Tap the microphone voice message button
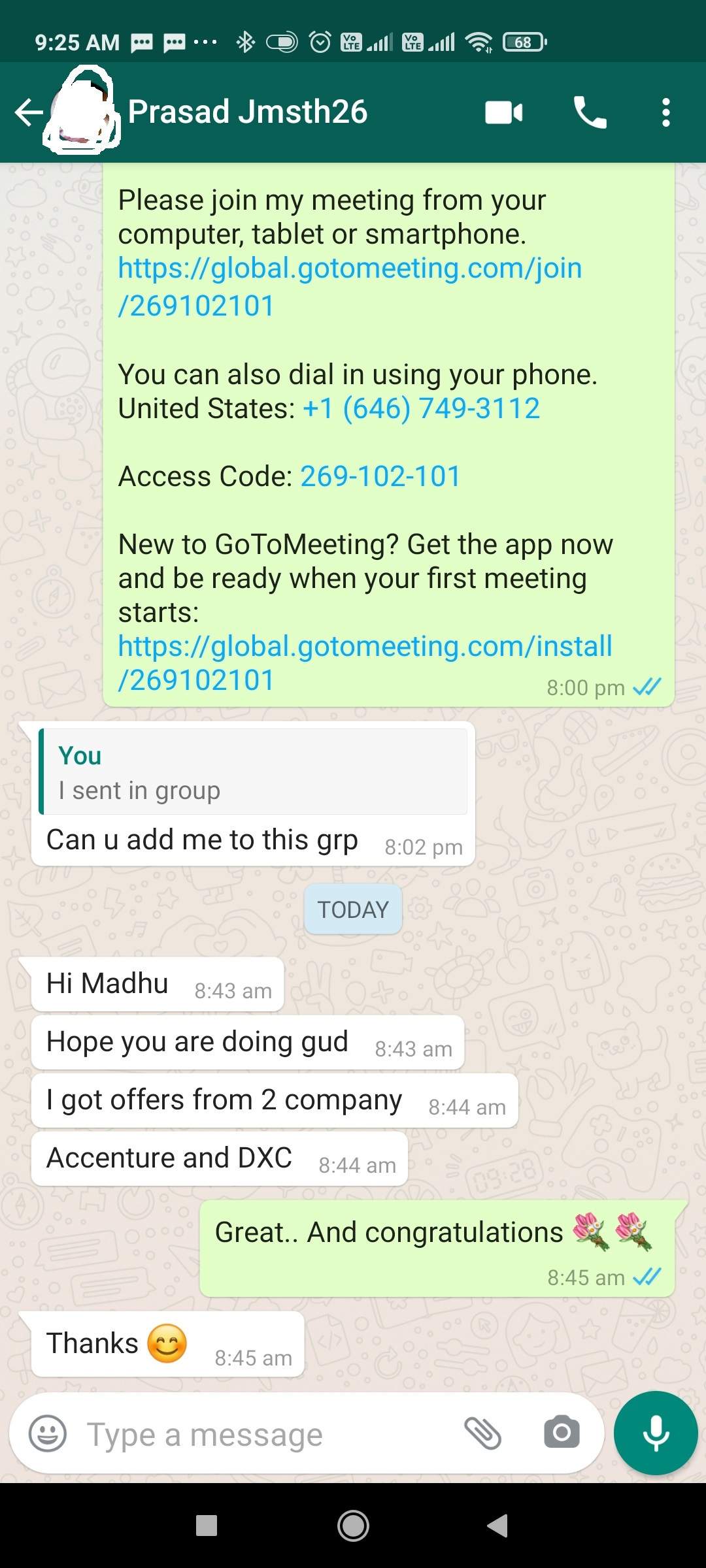 coord(656,1433)
